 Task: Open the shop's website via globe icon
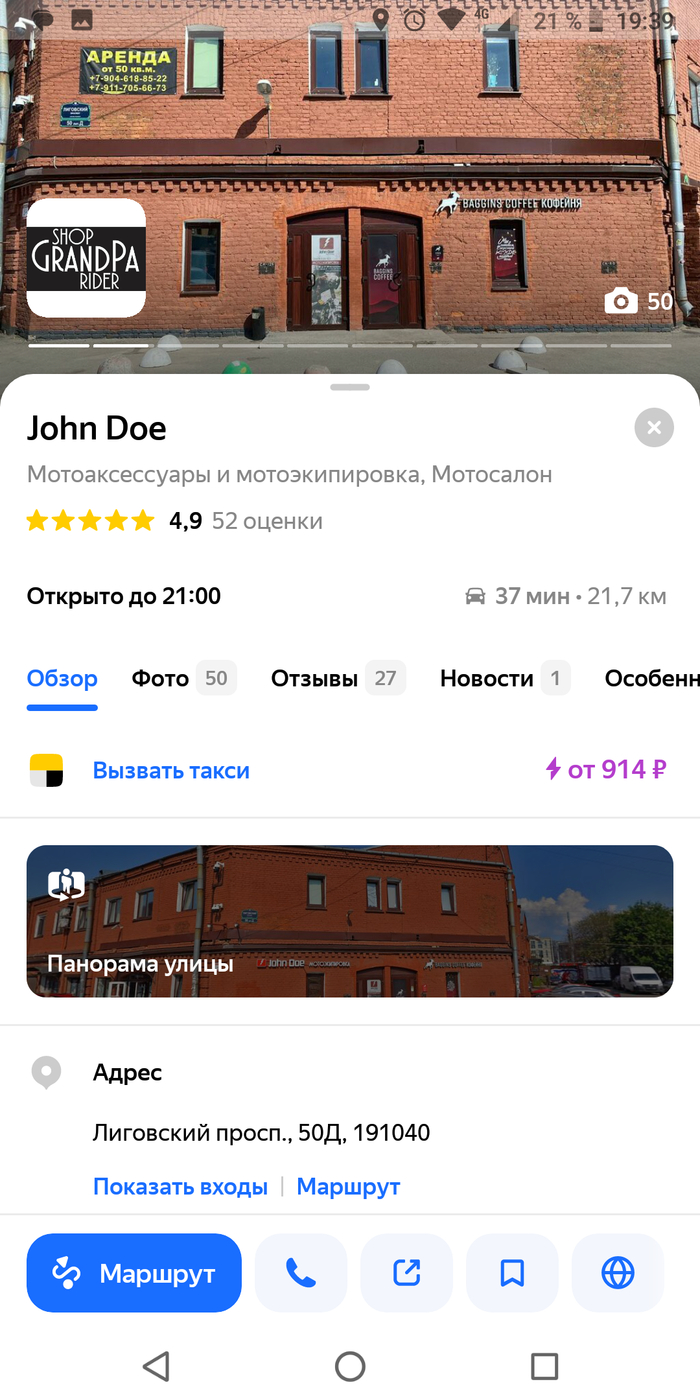pos(618,1273)
